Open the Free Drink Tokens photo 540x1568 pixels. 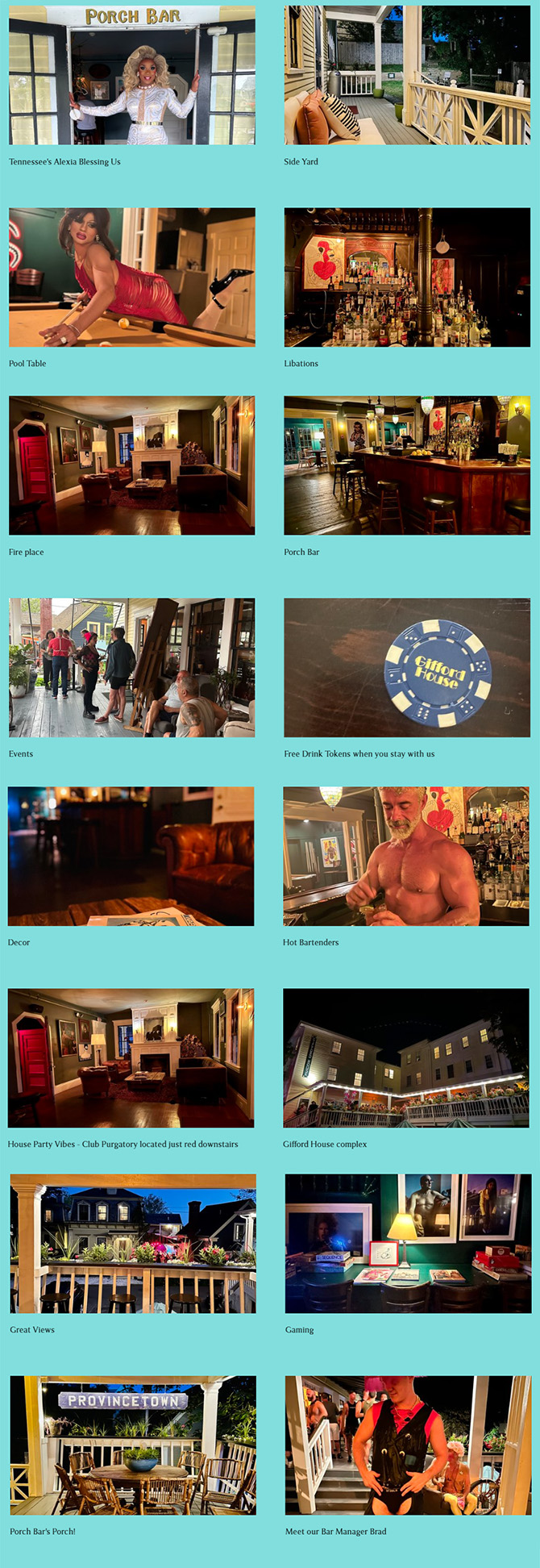coord(407,667)
